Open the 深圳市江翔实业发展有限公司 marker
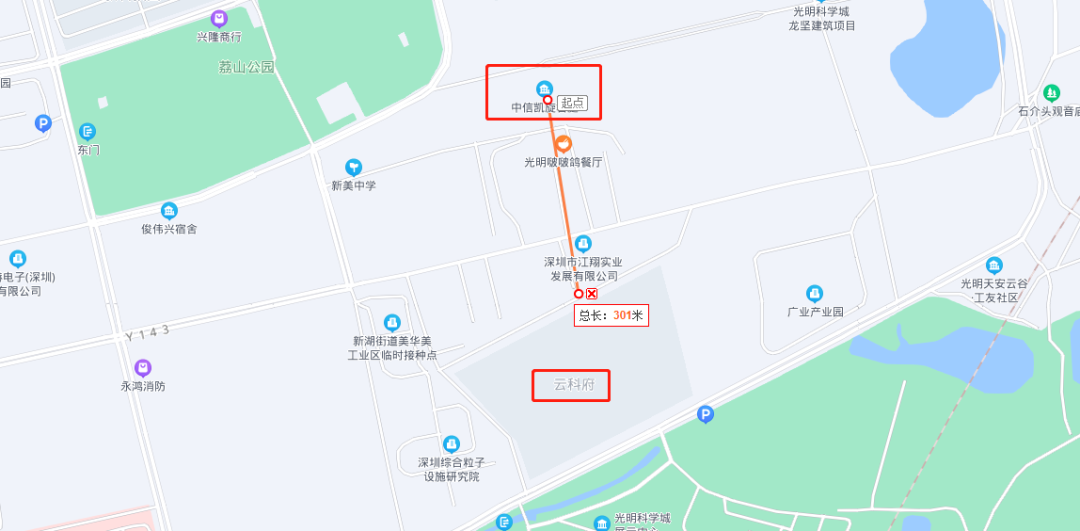1080x531 pixels. [x=583, y=243]
